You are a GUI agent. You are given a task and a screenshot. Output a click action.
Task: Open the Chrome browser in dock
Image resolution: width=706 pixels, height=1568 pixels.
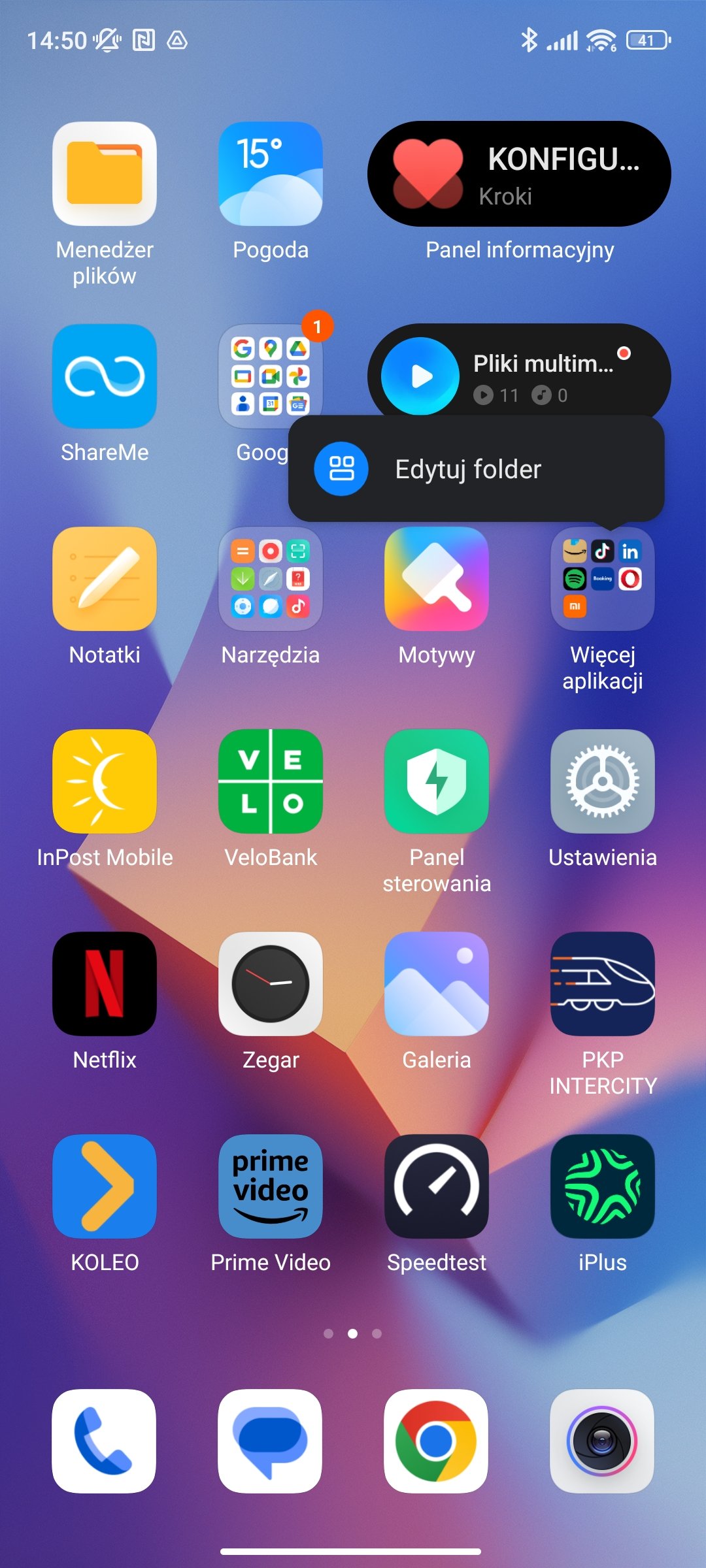click(437, 1441)
